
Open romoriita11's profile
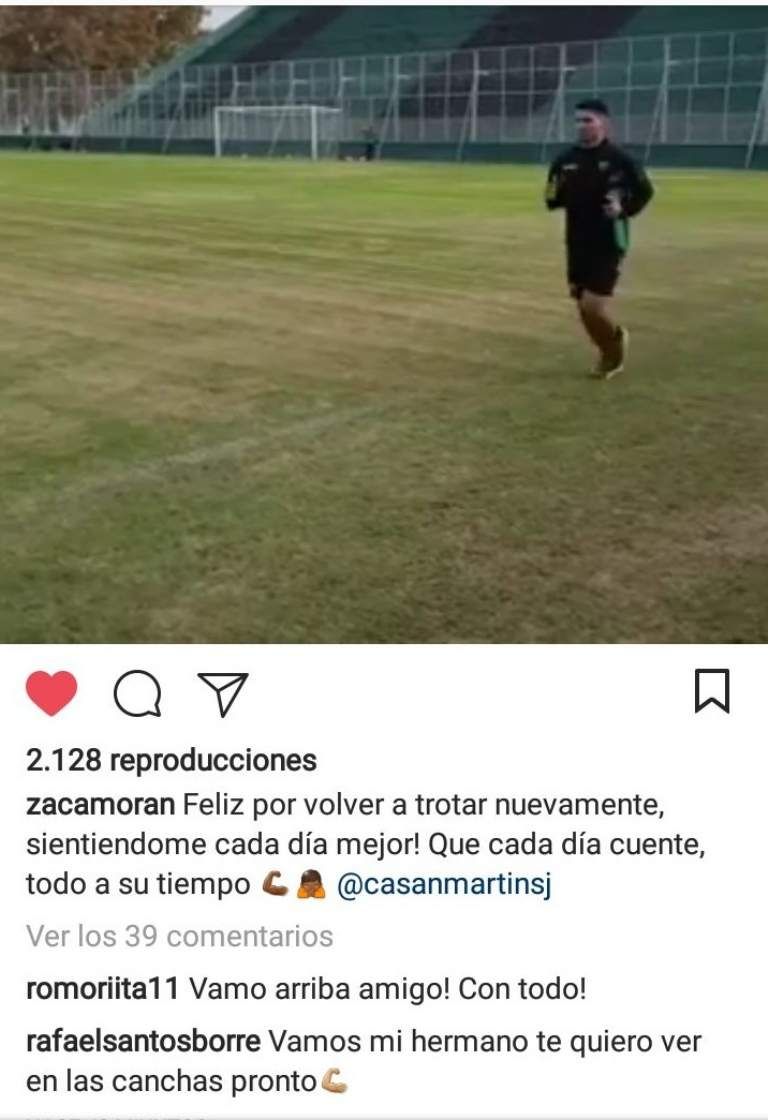point(103,990)
